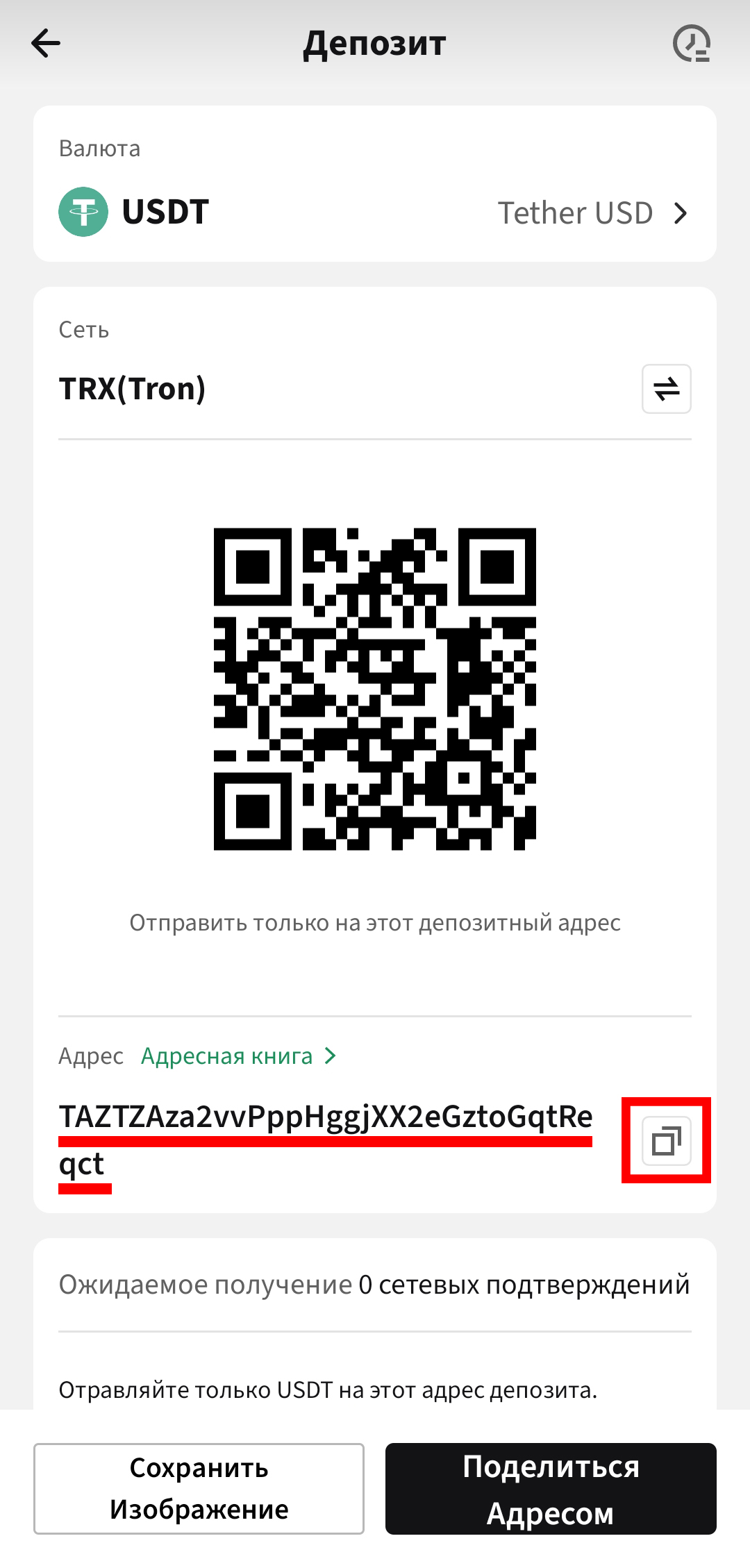Copy the deposit address

[666, 1140]
